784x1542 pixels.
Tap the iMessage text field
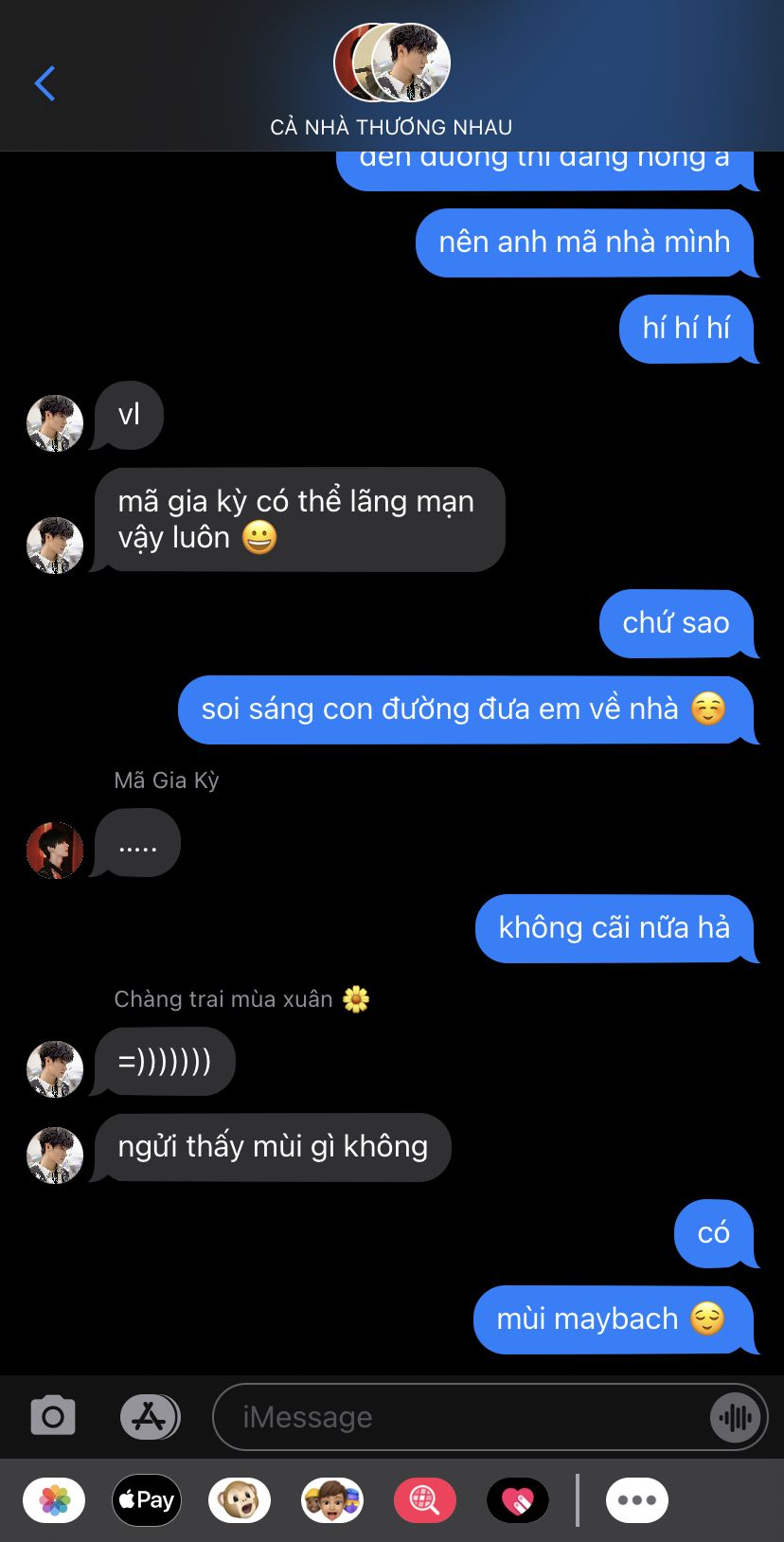(454, 1417)
